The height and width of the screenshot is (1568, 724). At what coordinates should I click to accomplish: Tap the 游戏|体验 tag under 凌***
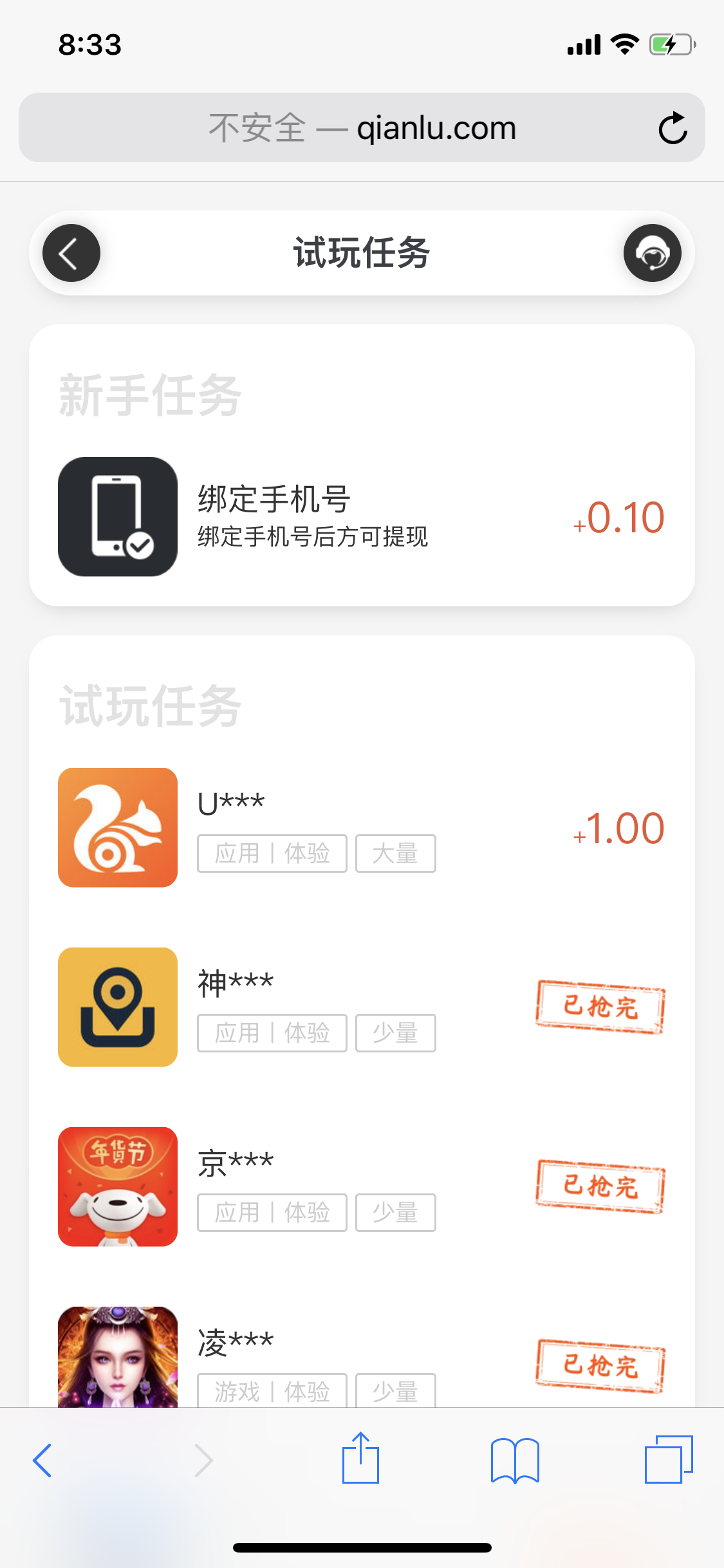pos(271,1391)
